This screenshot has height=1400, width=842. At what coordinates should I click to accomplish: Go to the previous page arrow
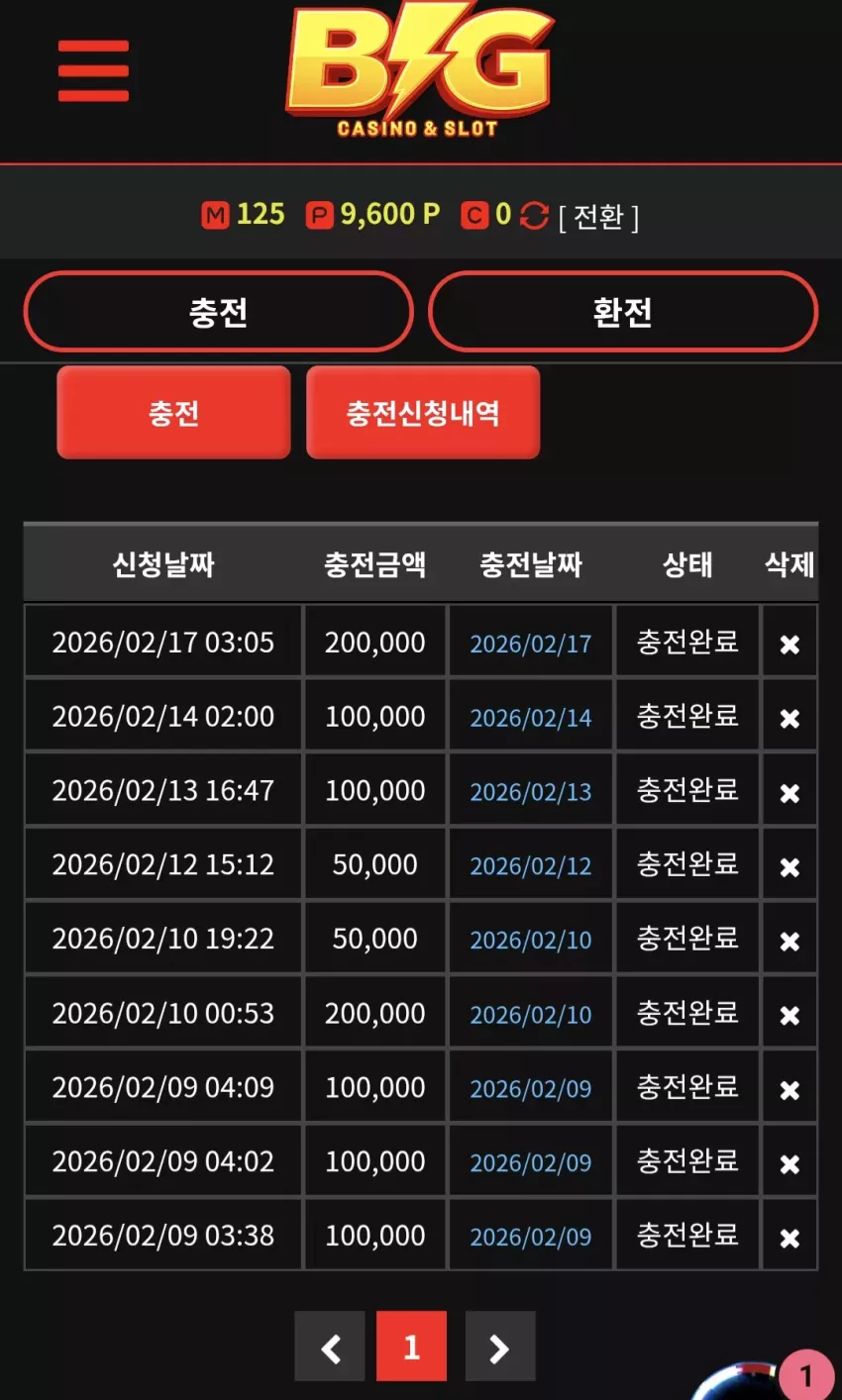click(x=330, y=1347)
